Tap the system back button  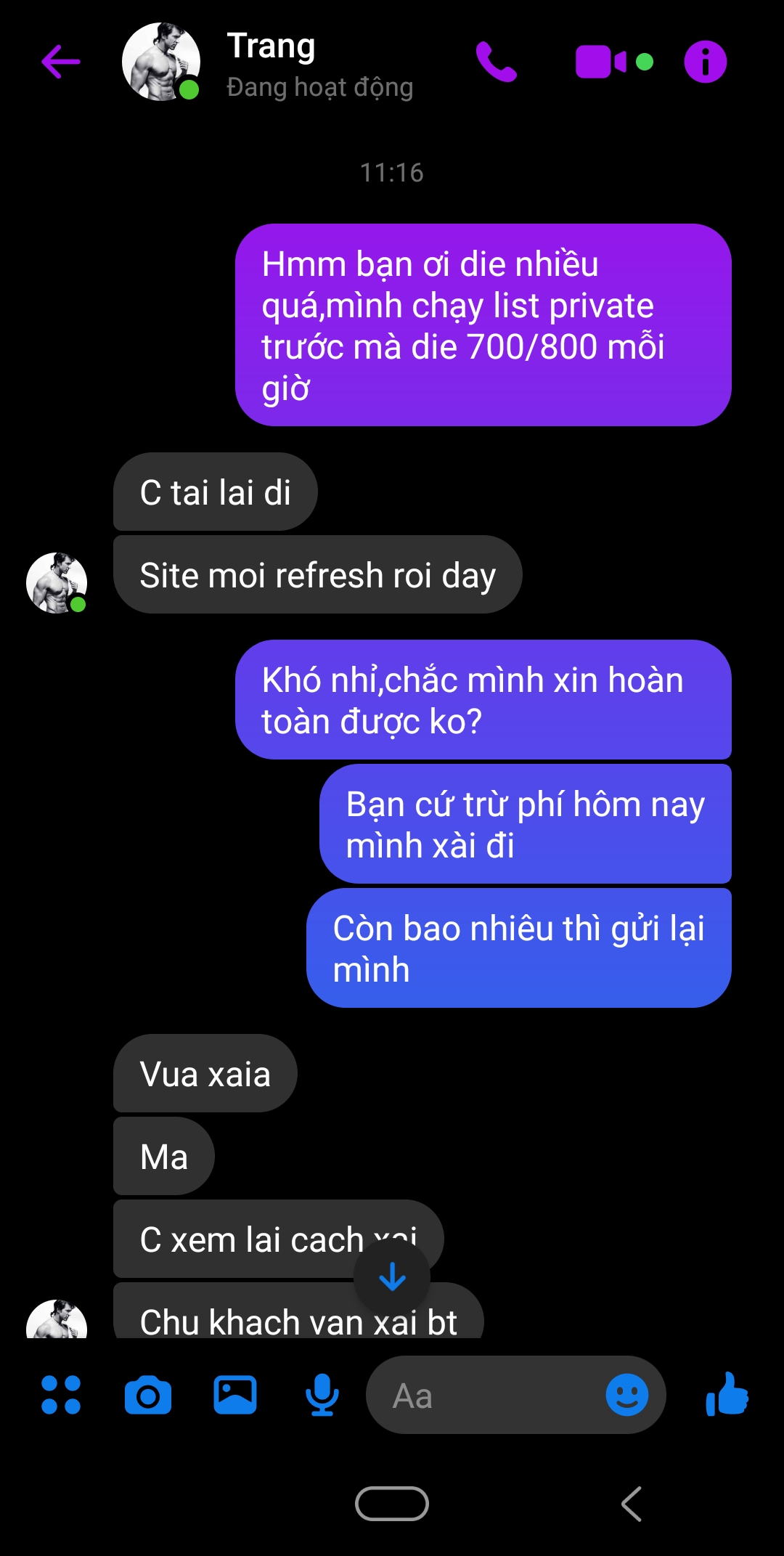click(x=632, y=1503)
